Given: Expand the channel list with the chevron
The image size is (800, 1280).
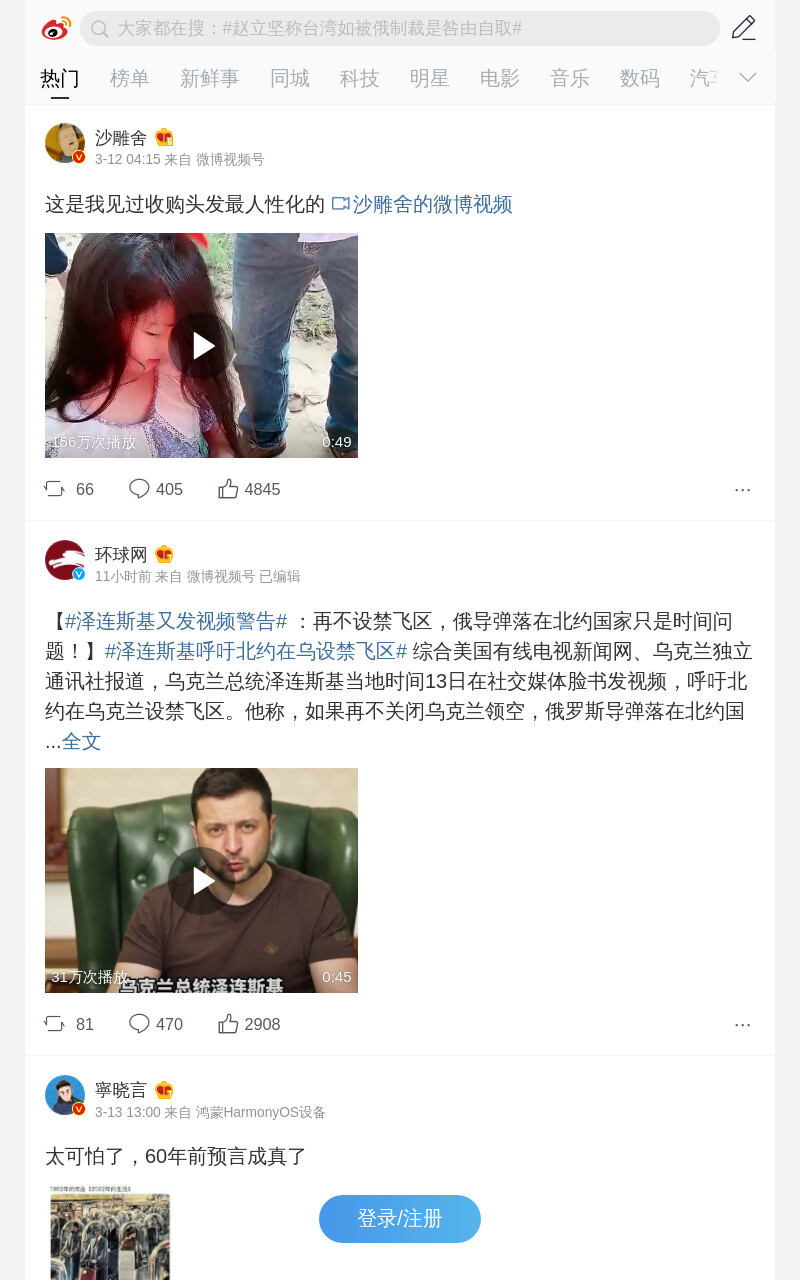Looking at the screenshot, I should 748,77.
